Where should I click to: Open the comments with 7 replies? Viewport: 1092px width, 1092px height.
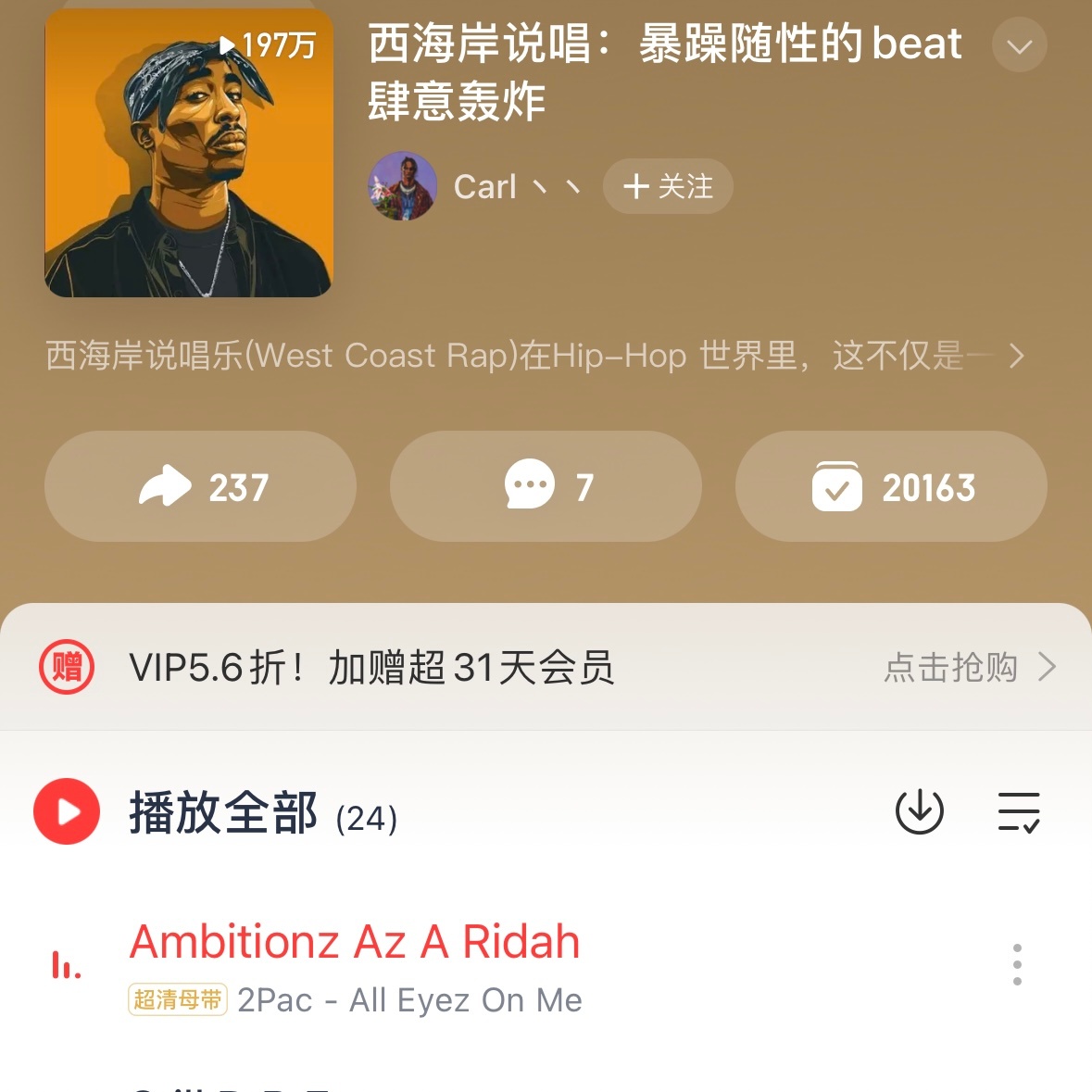click(546, 486)
